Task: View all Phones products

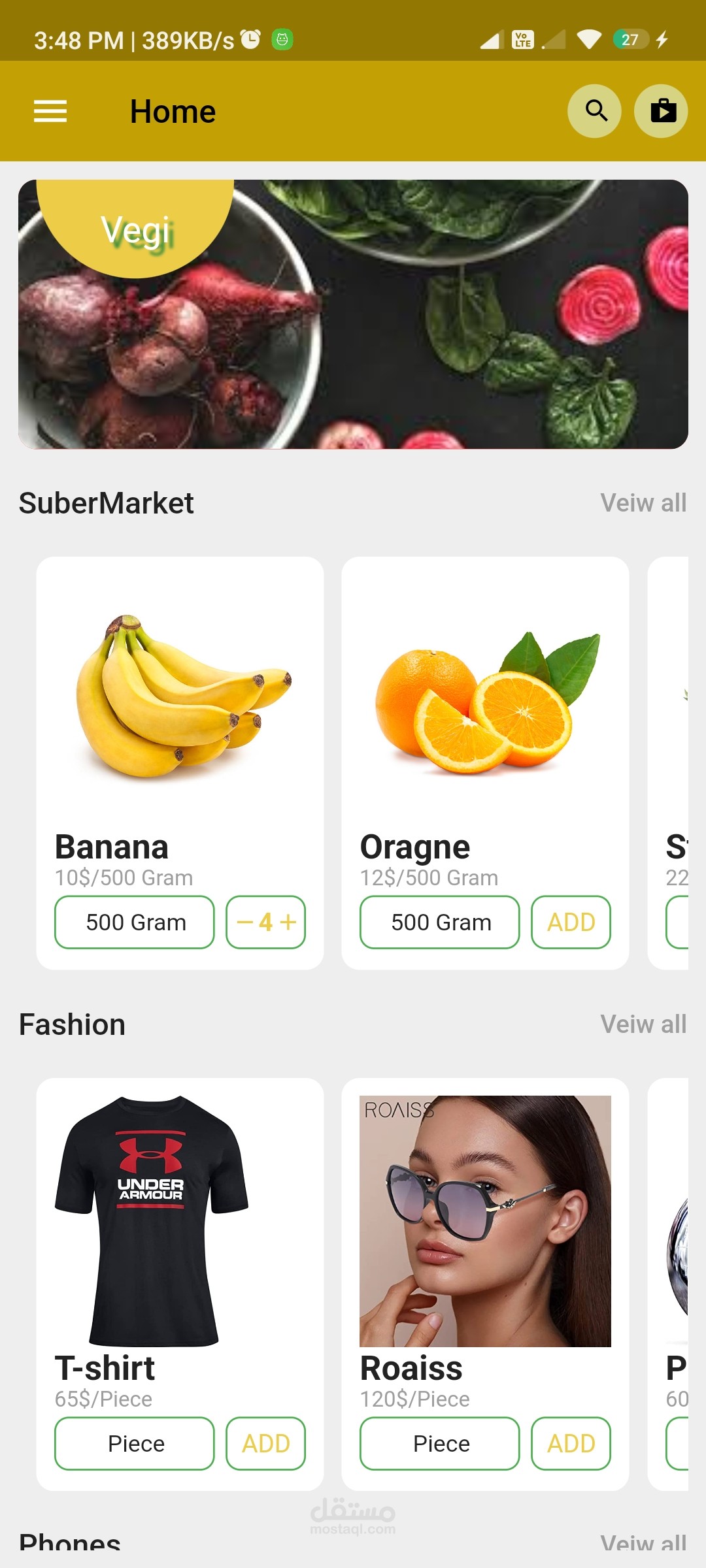Action: point(643,1541)
